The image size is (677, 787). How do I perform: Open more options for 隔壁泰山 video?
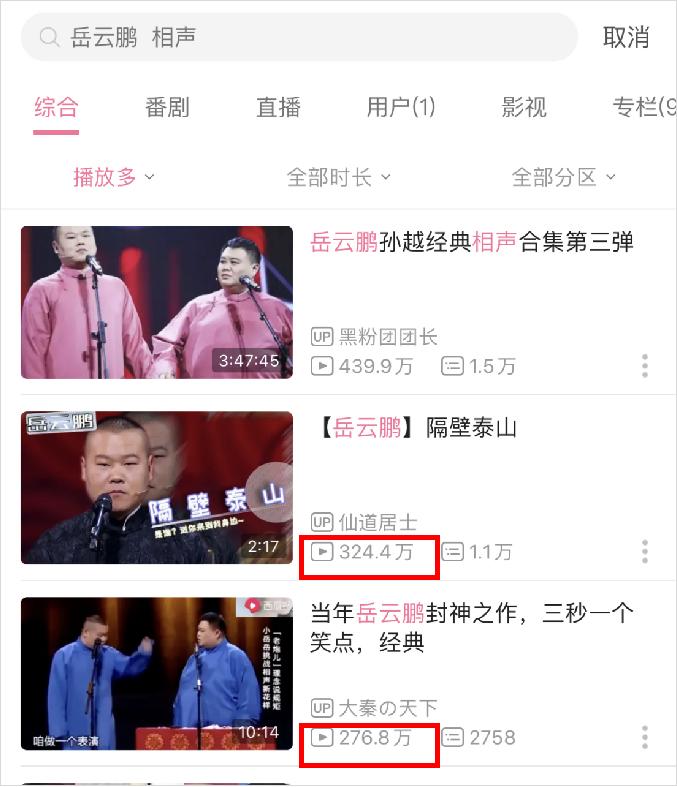tap(645, 551)
